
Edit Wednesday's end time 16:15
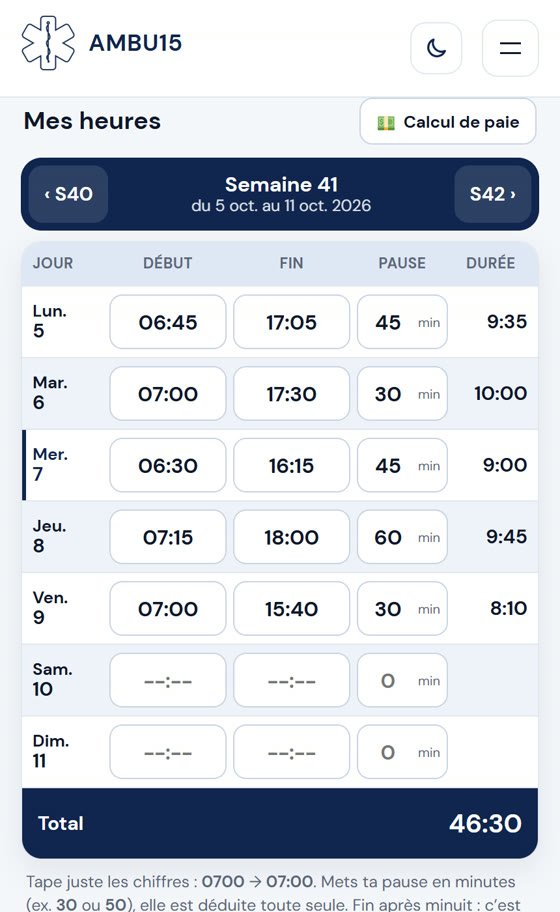pos(291,465)
